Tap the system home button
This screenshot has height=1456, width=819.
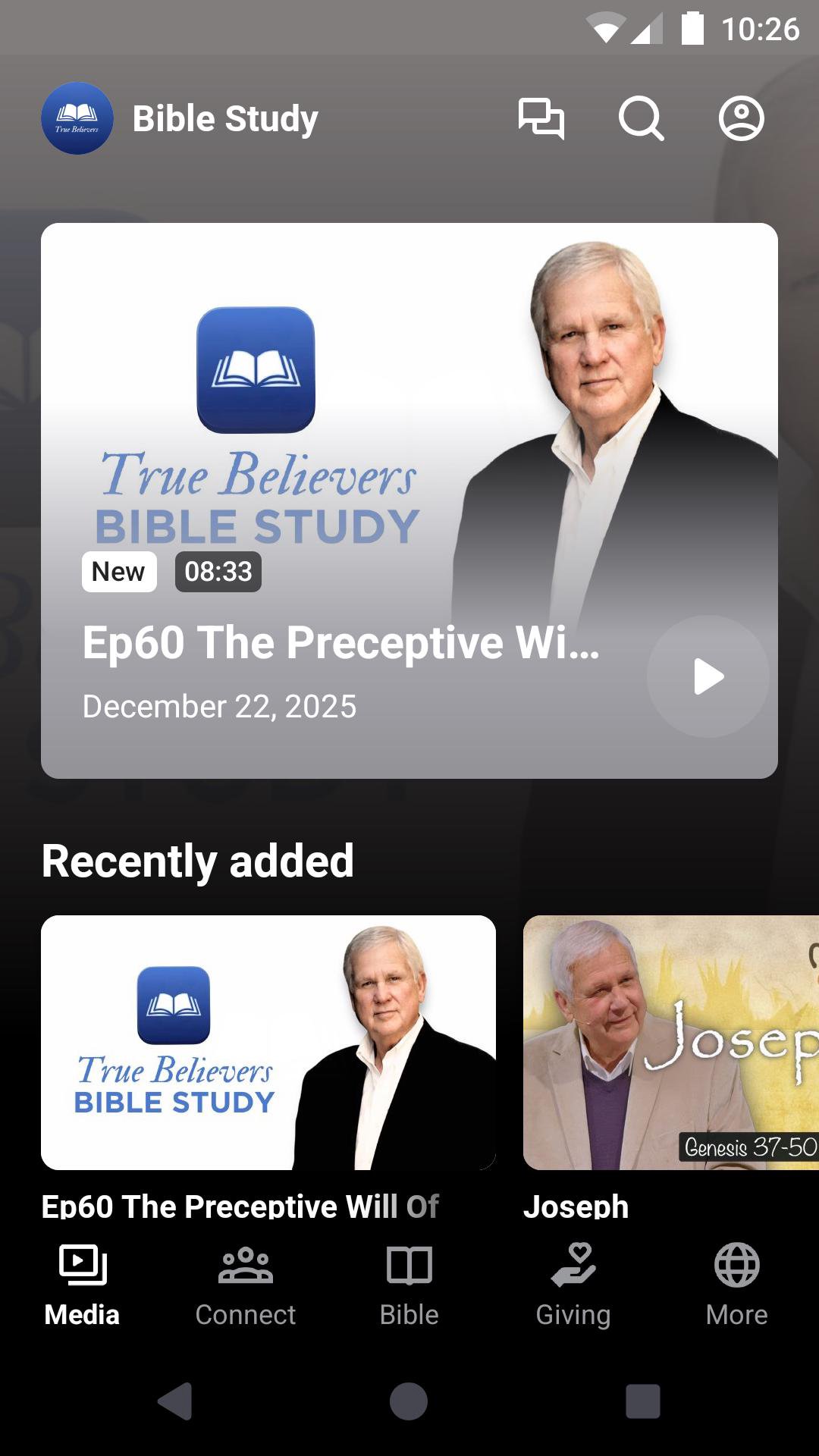point(409,1401)
